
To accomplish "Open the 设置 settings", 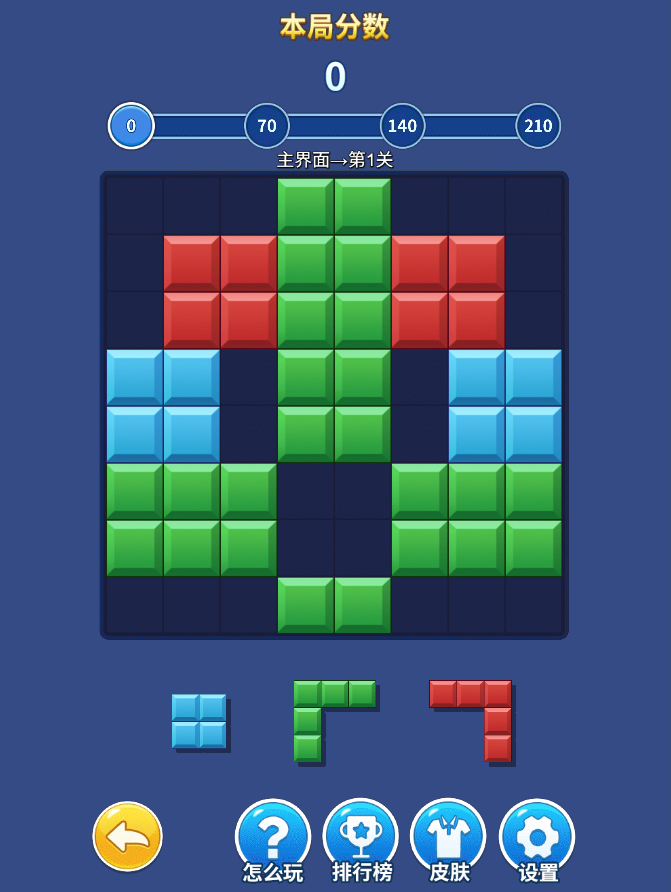I will (537, 838).
